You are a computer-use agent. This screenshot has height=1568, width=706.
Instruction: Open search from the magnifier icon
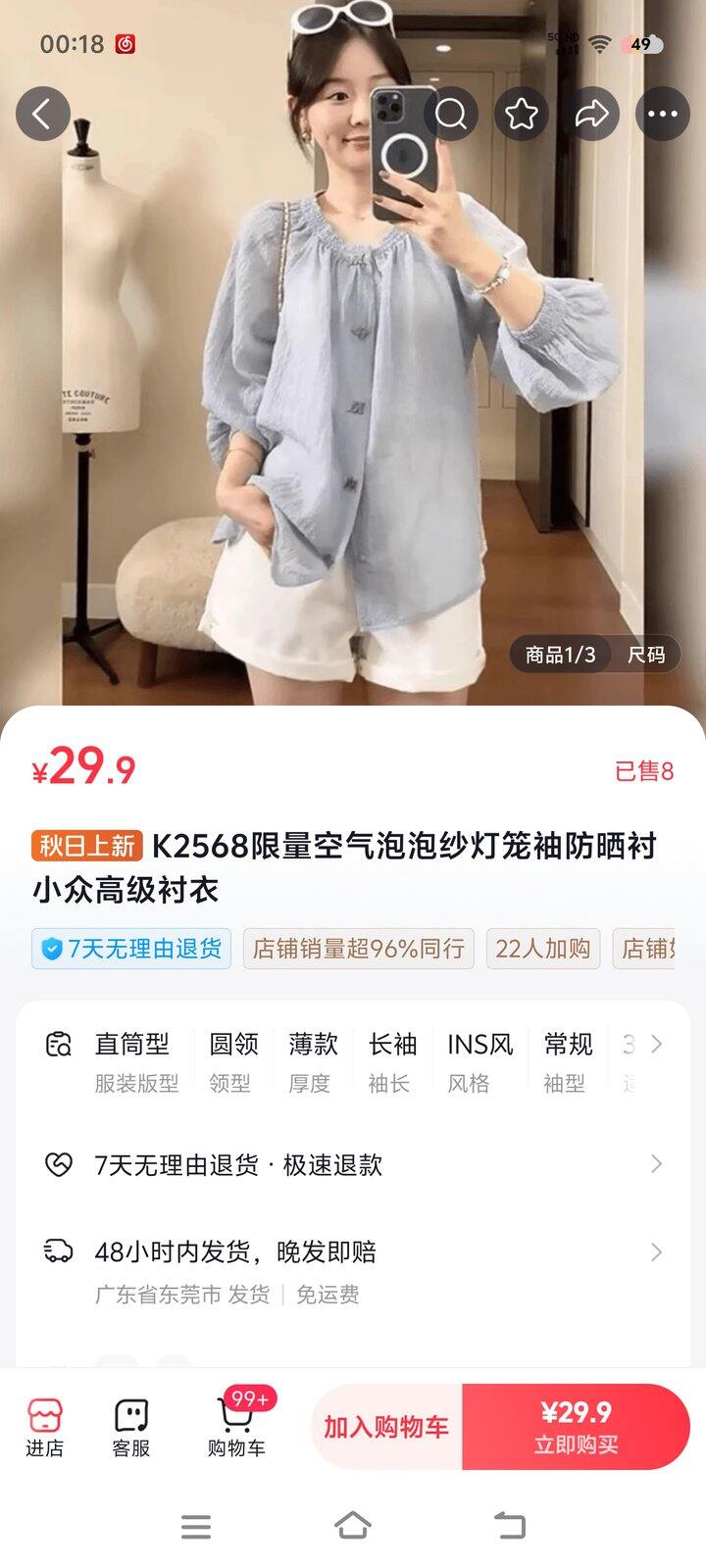tap(451, 115)
